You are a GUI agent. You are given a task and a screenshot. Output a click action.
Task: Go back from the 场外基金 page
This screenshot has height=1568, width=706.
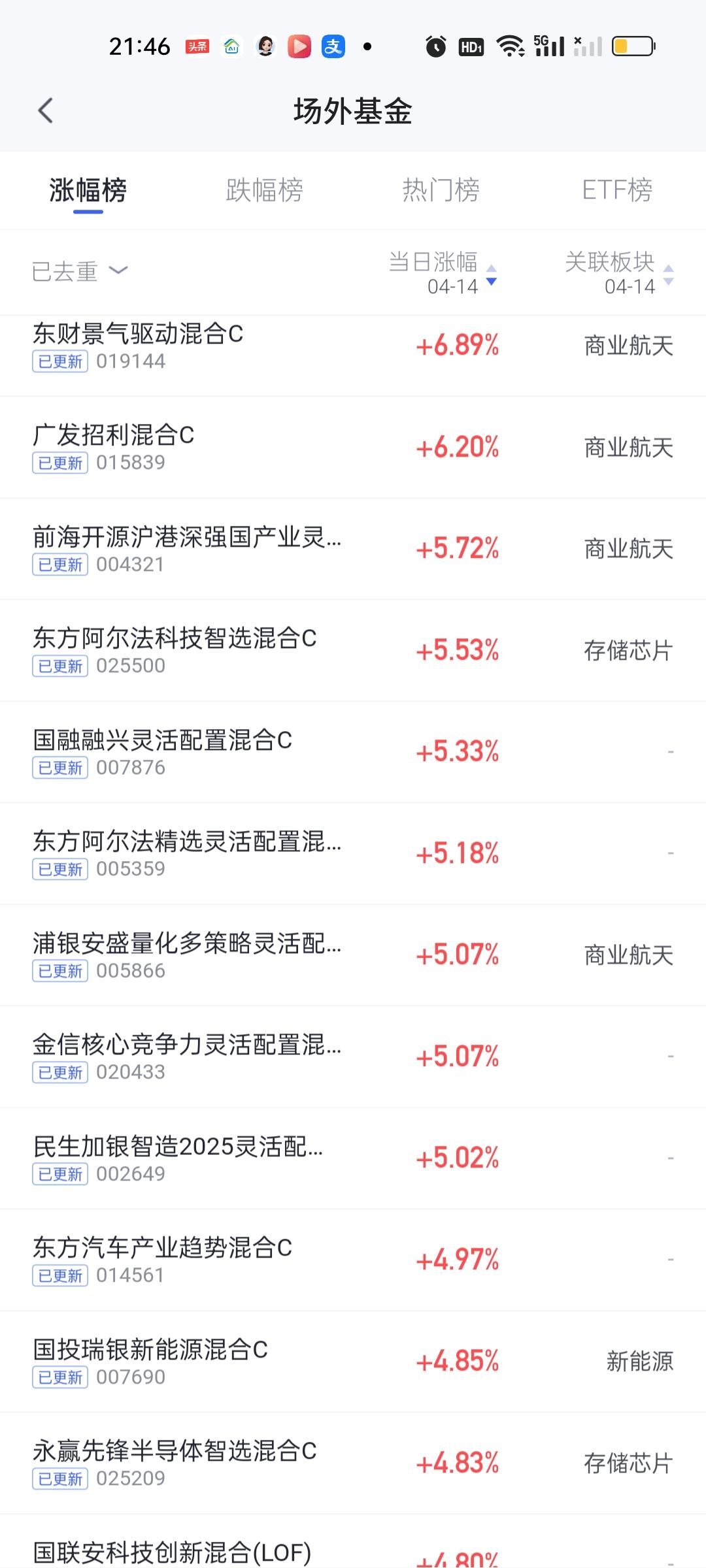coord(45,111)
